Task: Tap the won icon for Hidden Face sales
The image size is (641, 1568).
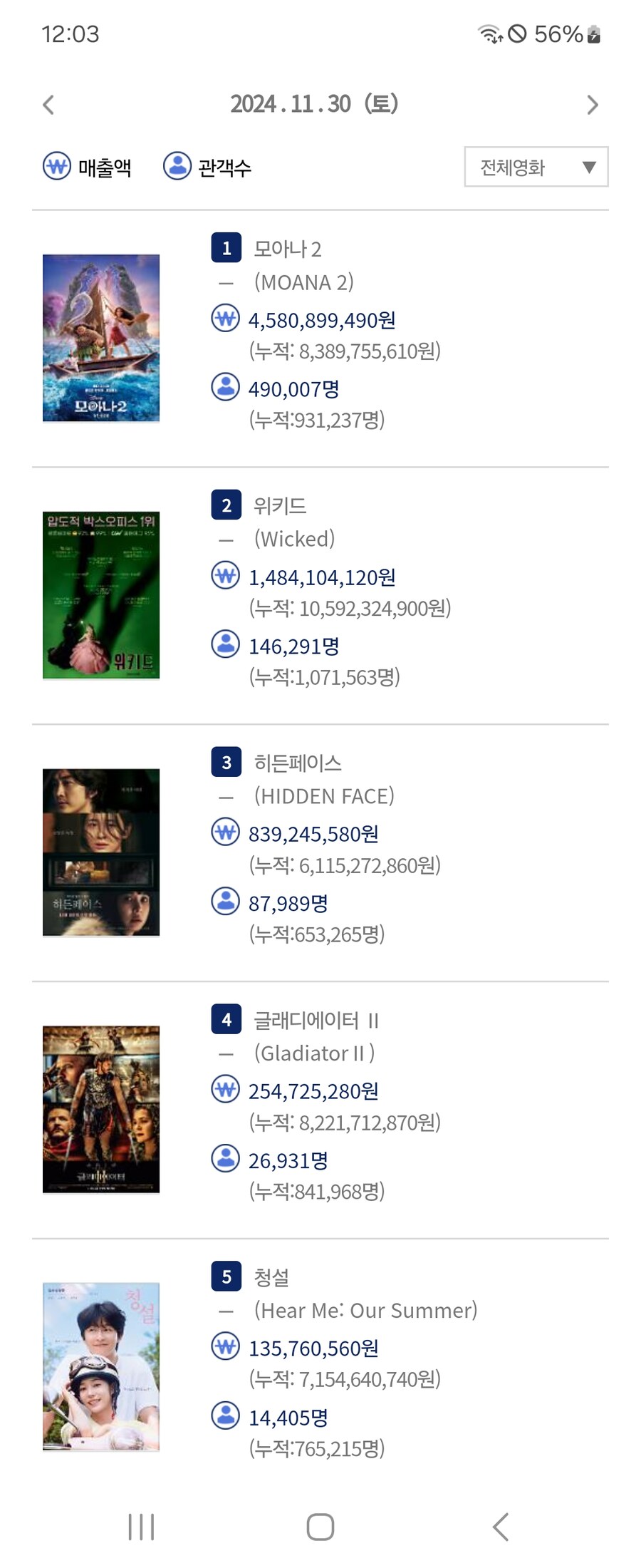Action: pos(225,832)
